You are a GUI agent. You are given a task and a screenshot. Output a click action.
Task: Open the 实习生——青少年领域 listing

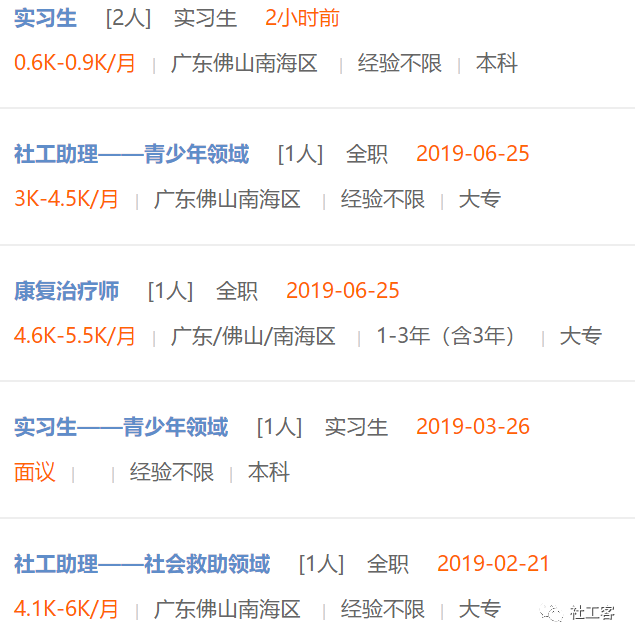pyautogui.click(x=120, y=427)
